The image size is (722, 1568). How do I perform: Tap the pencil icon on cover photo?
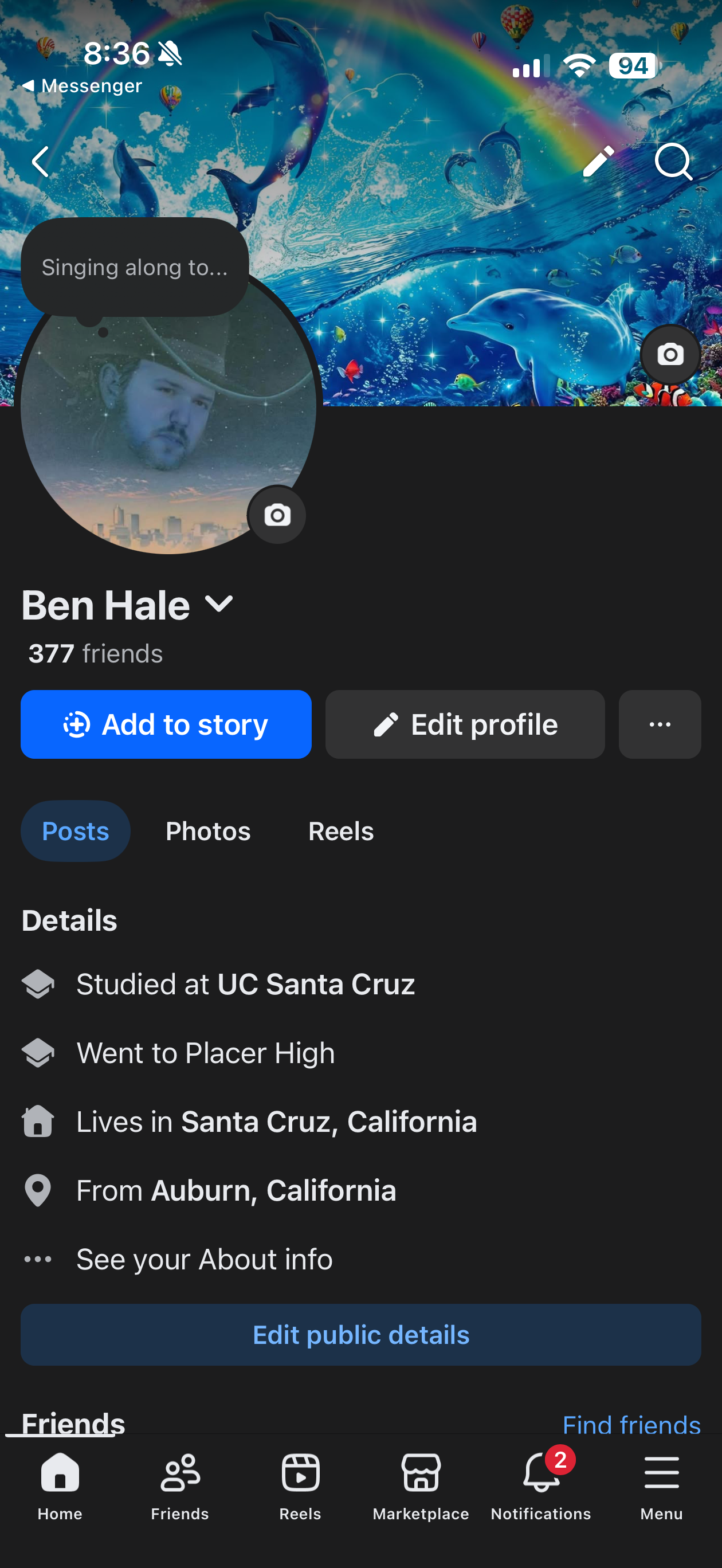(598, 161)
